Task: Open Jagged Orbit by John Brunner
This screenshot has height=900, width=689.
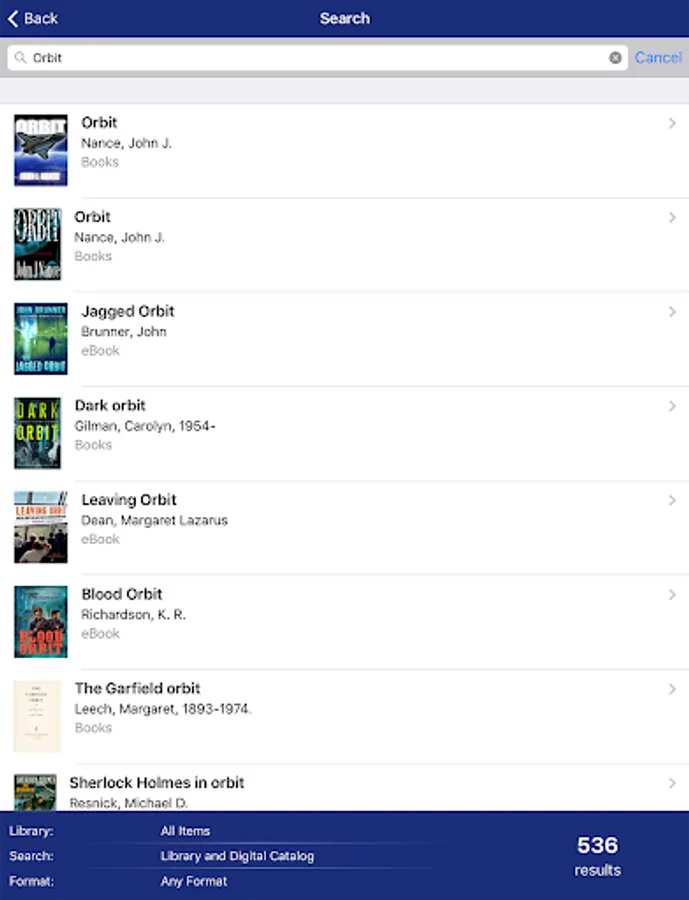Action: click(x=344, y=331)
